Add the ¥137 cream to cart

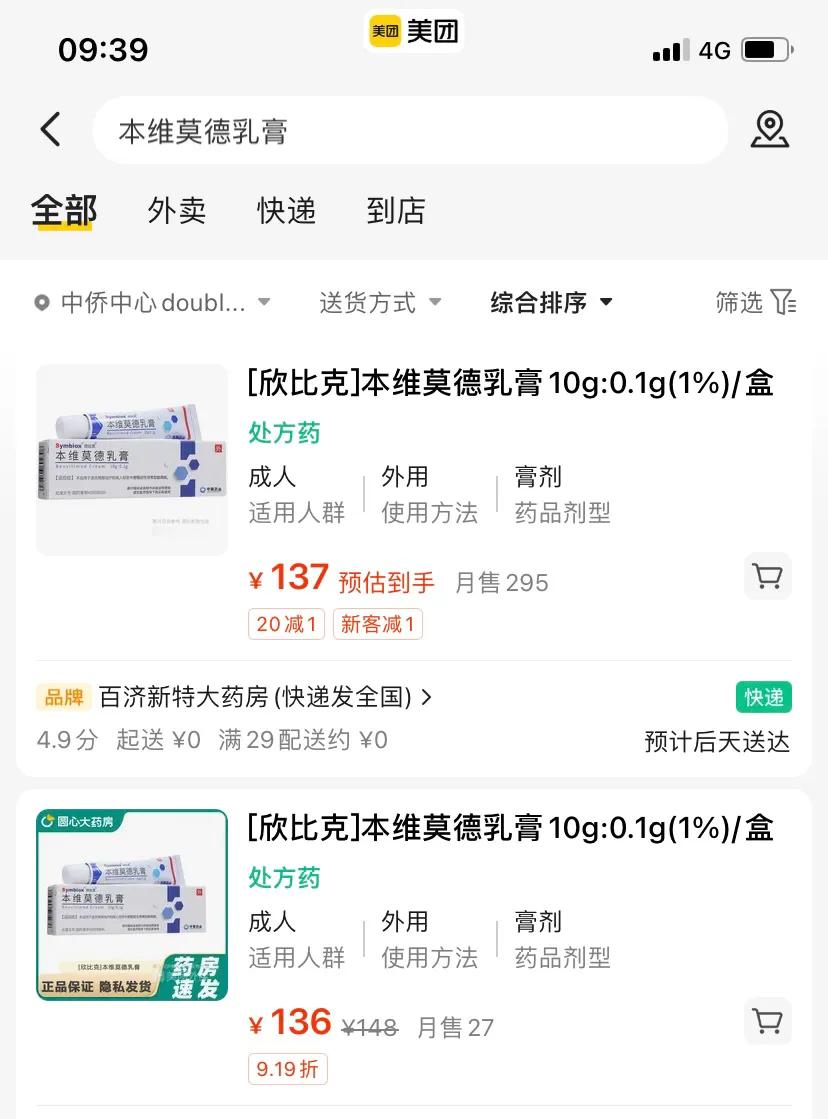click(767, 577)
